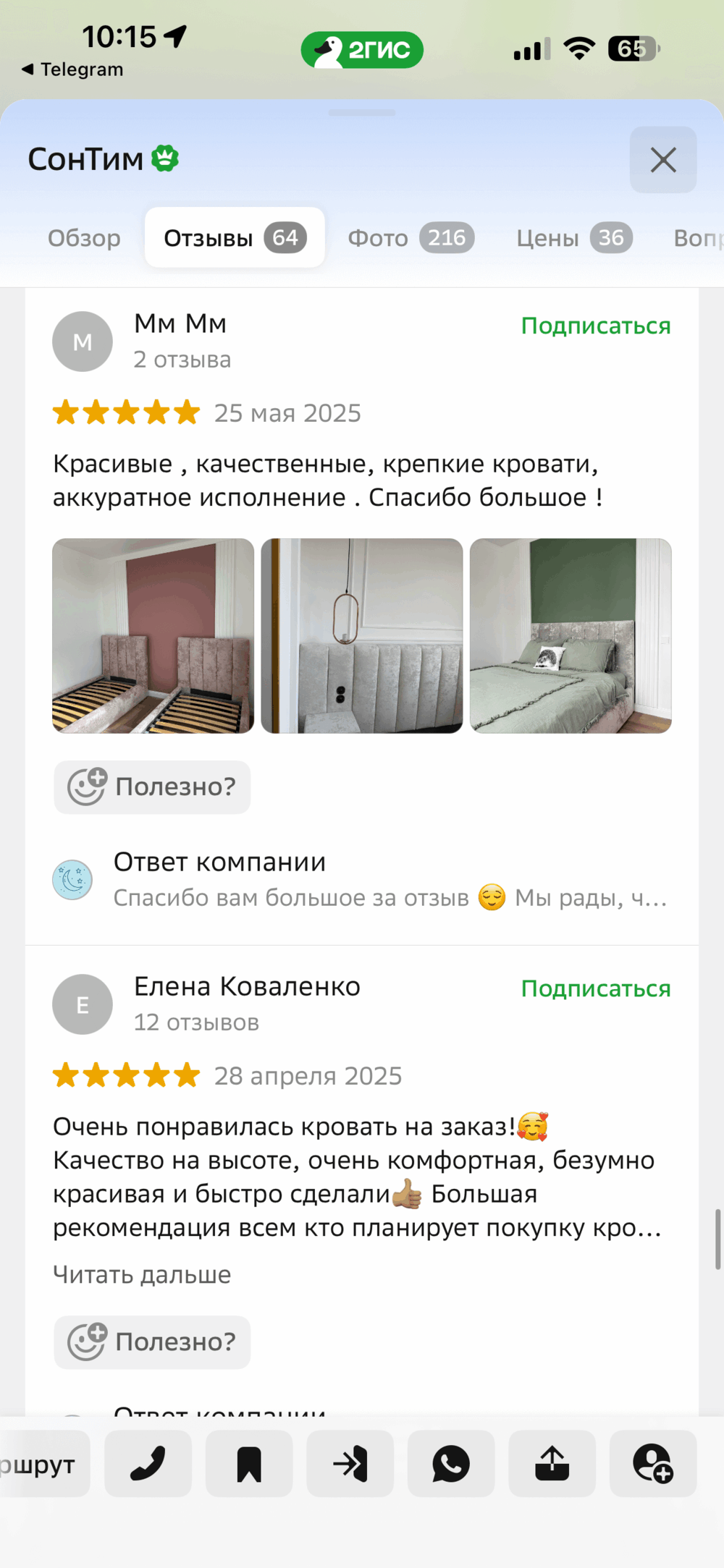Switch to the Цены tab
The height and width of the screenshot is (1568, 724).
pyautogui.click(x=573, y=238)
